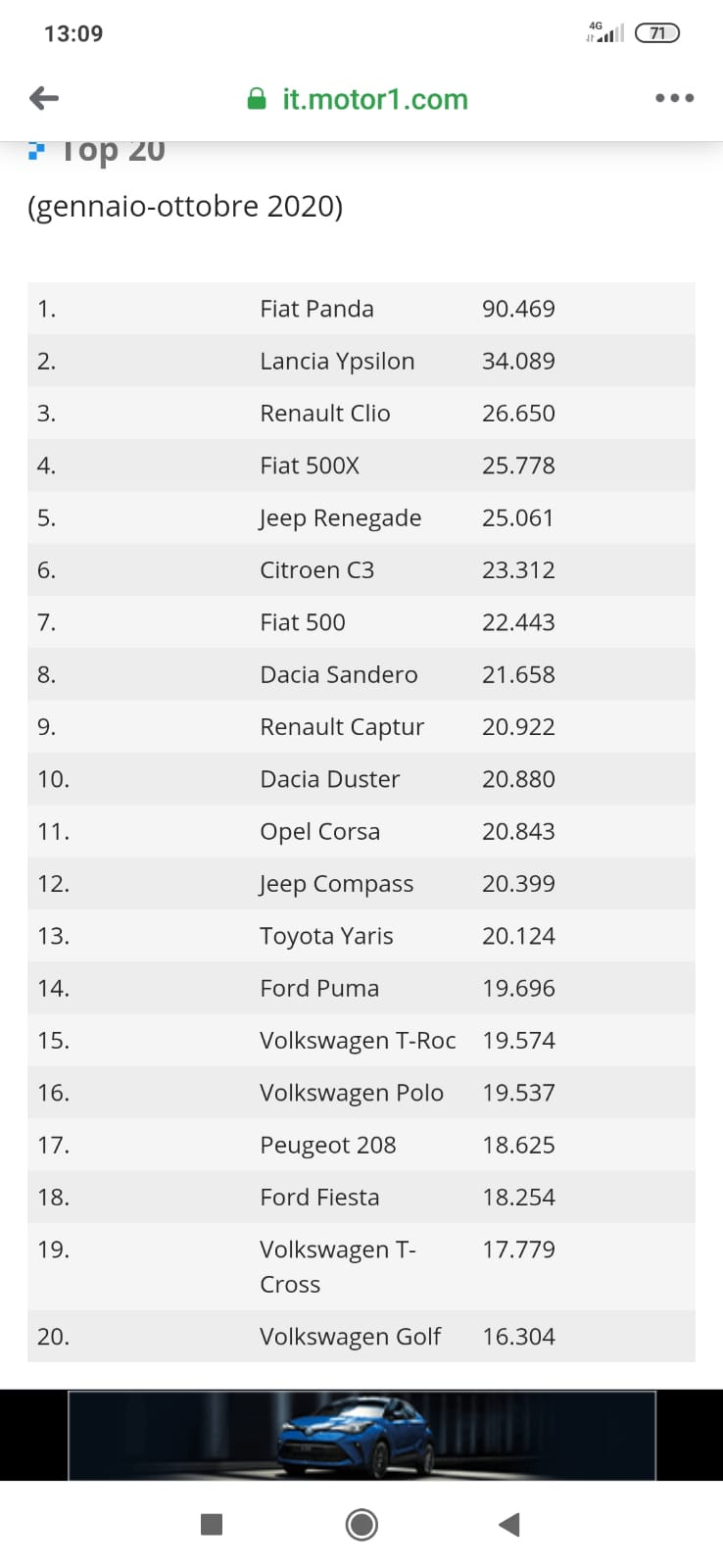The height and width of the screenshot is (1568, 723).
Task: Go back using the top-left arrow
Action: tap(45, 98)
